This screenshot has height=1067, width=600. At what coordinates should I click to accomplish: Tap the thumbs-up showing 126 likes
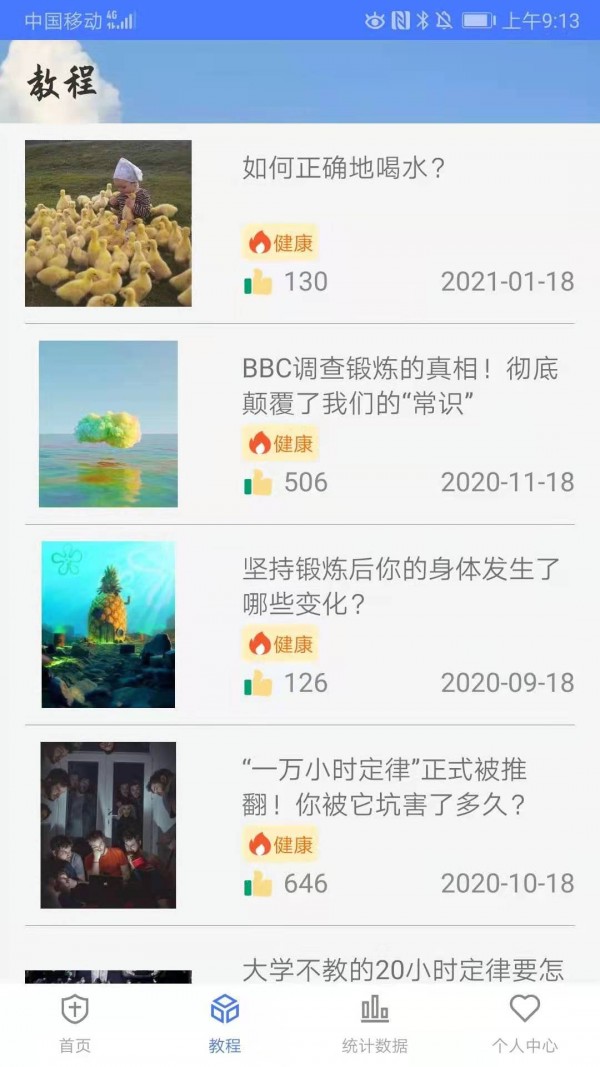258,683
